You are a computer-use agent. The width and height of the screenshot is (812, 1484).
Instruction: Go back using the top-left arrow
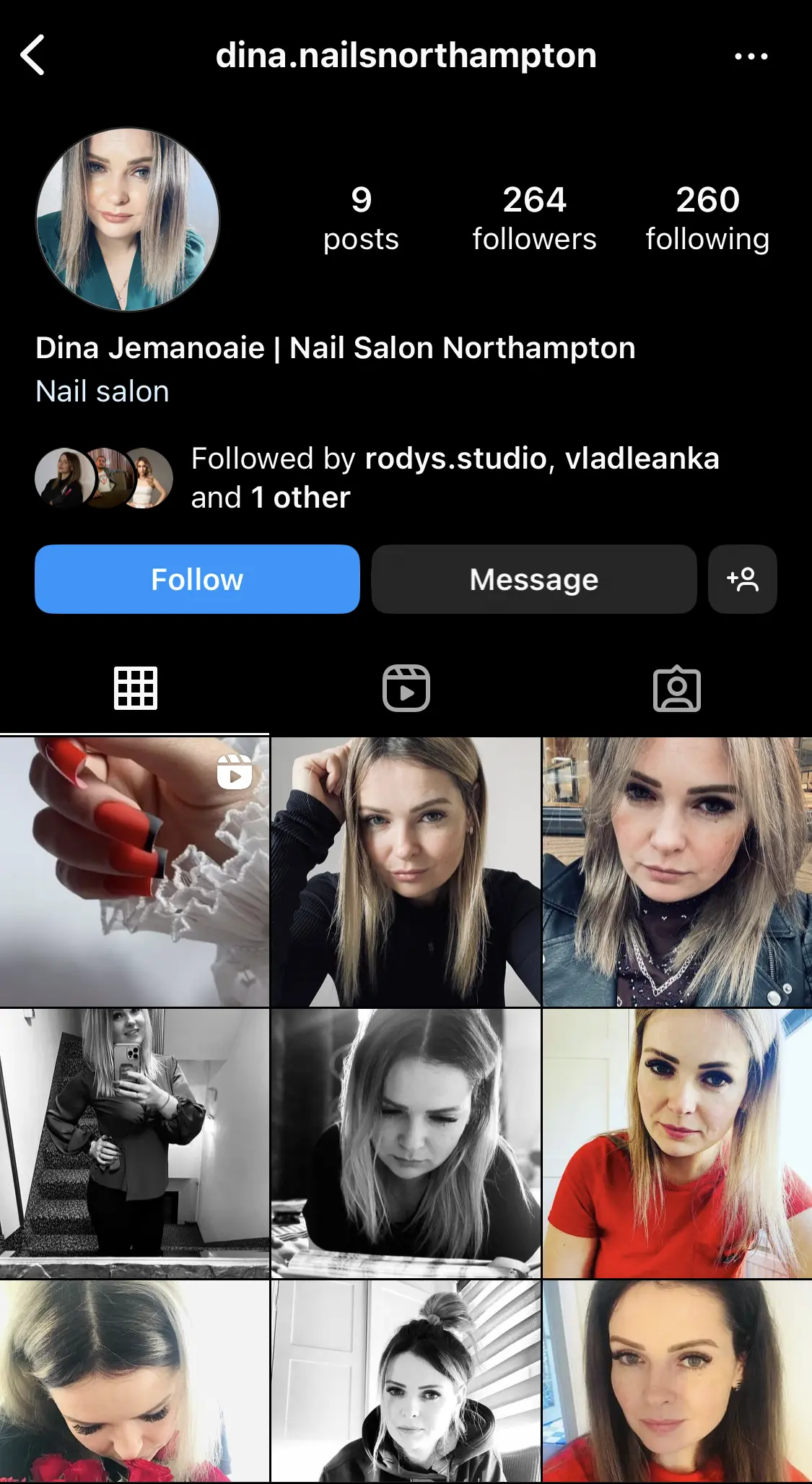(33, 55)
